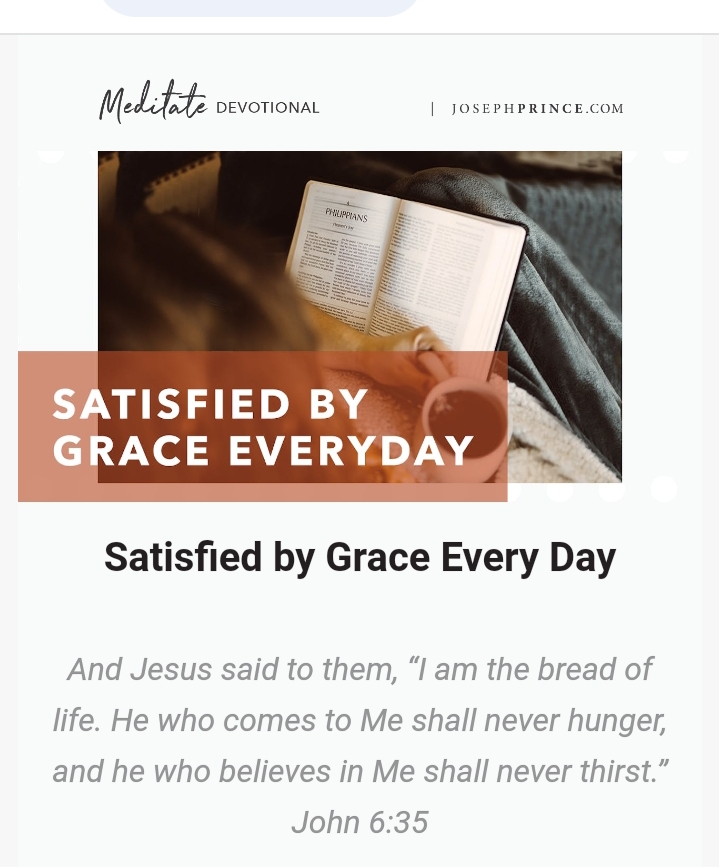Open the JosephPrince.com link in header
Screen dimensions: 719x867
tap(537, 108)
